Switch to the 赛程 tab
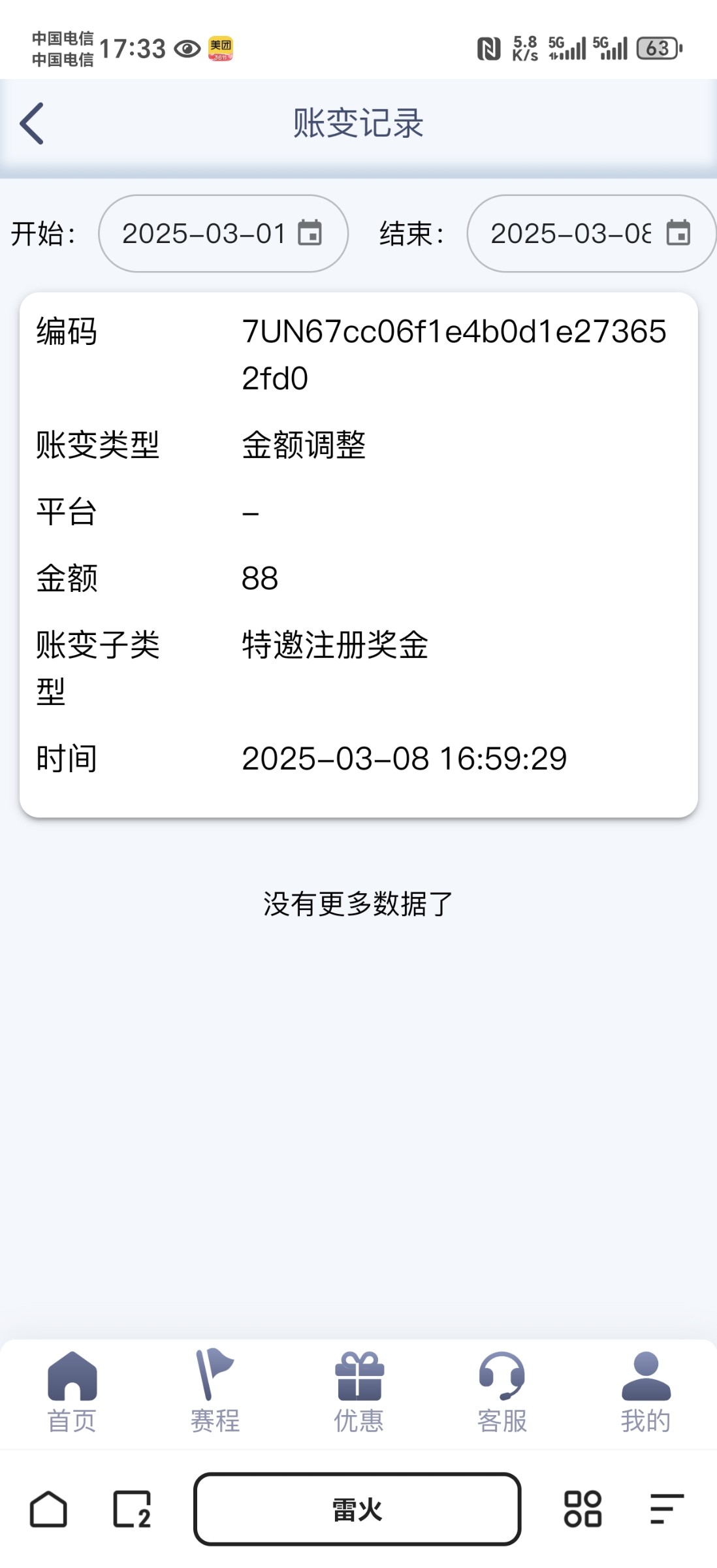 click(215, 1393)
